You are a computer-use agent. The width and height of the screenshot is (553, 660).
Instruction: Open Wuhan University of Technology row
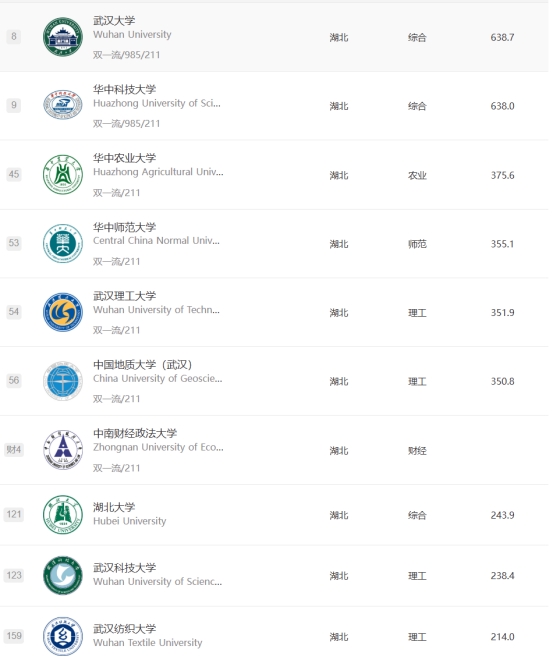(274, 312)
